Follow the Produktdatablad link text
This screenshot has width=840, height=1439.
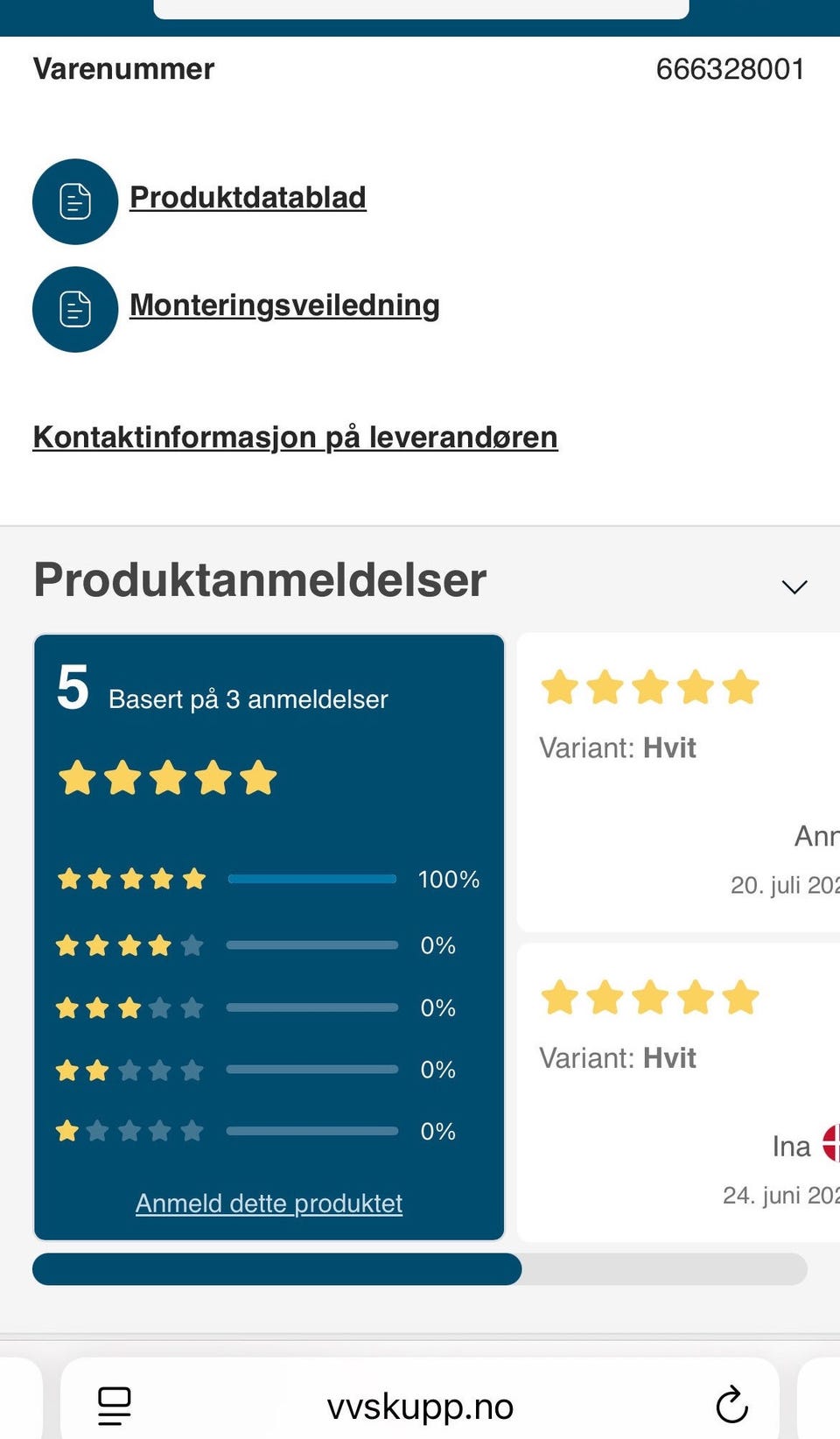coord(248,197)
